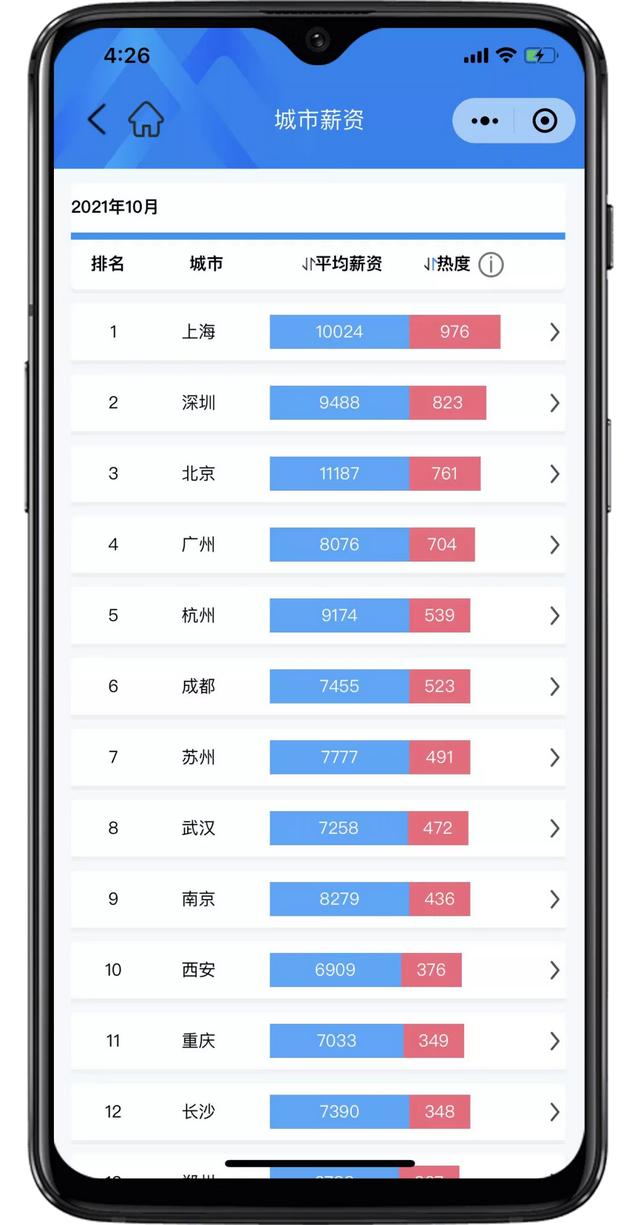Go back using the arrow icon
The height and width of the screenshot is (1225, 640).
tap(97, 120)
